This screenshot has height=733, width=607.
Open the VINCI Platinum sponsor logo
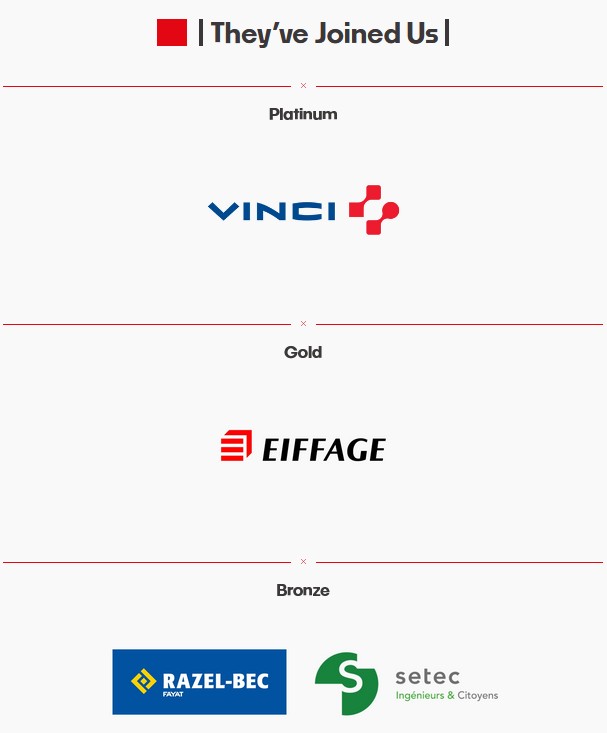point(303,210)
